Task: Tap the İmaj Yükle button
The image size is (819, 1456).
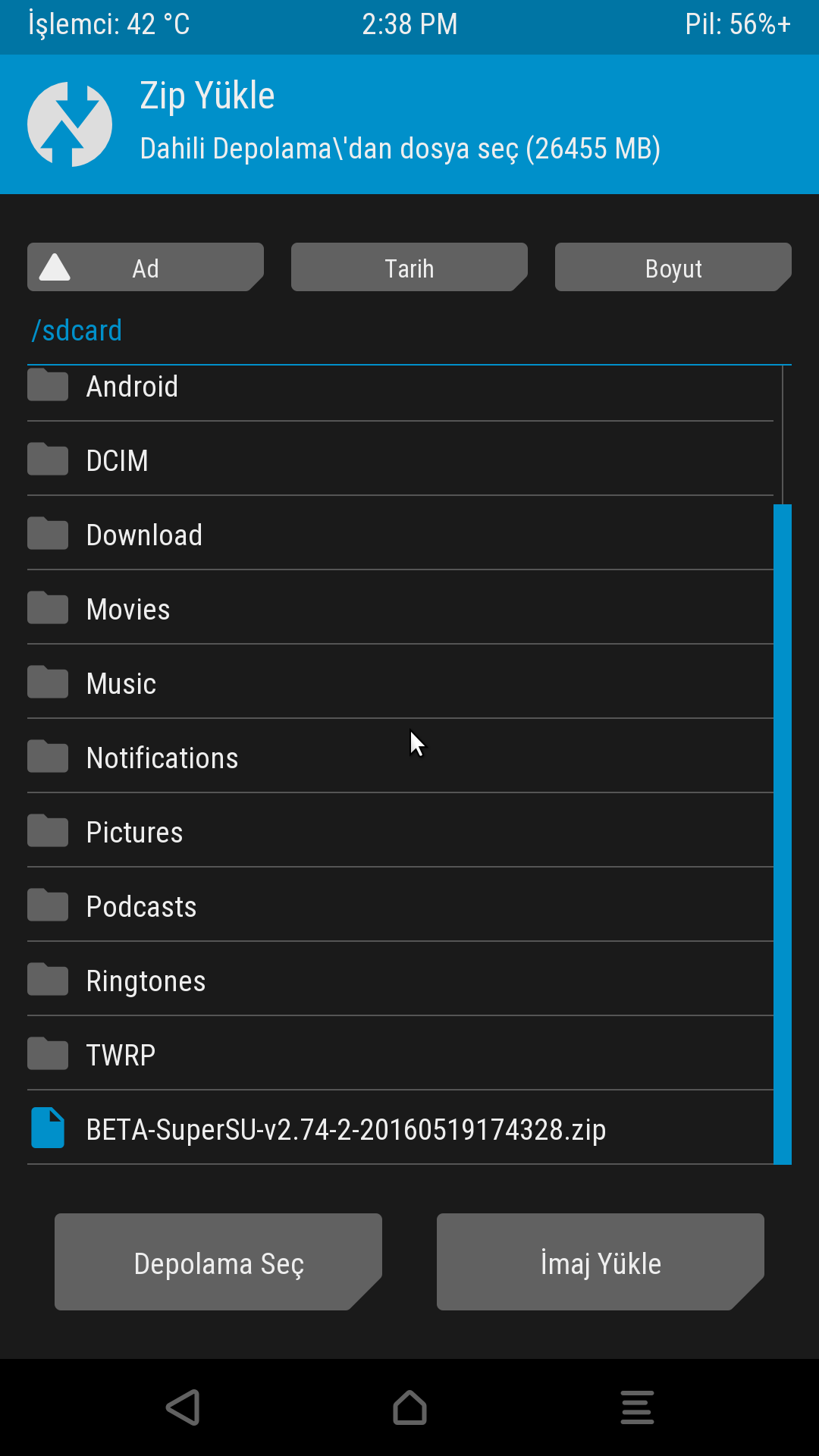Action: pyautogui.click(x=601, y=1263)
